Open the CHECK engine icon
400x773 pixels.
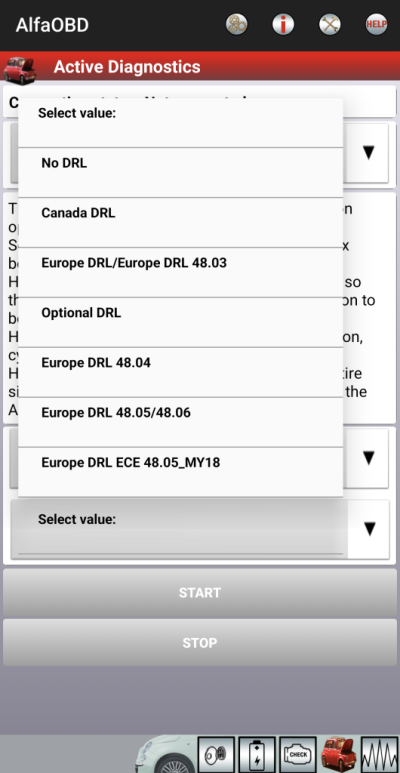tap(298, 755)
